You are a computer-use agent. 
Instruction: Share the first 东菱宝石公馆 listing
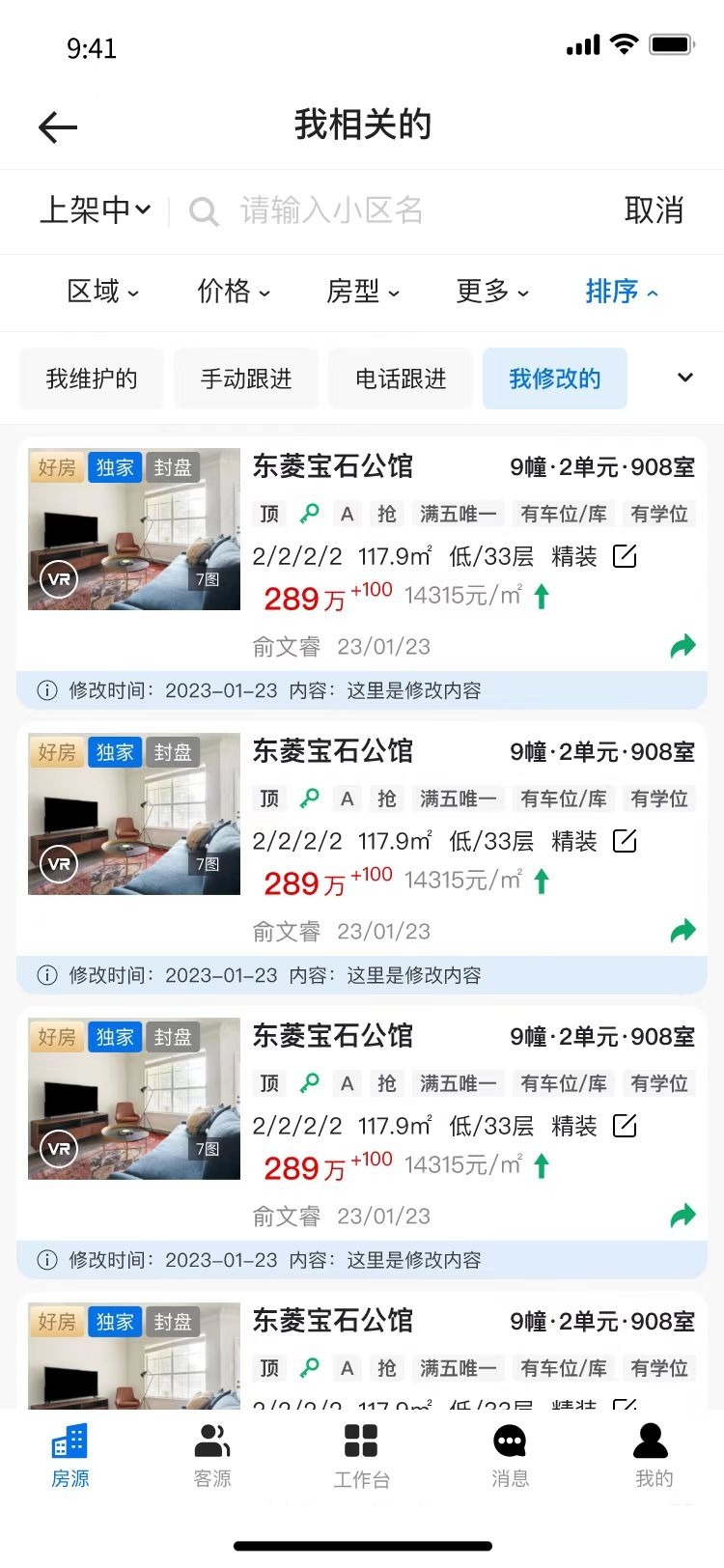click(x=682, y=647)
